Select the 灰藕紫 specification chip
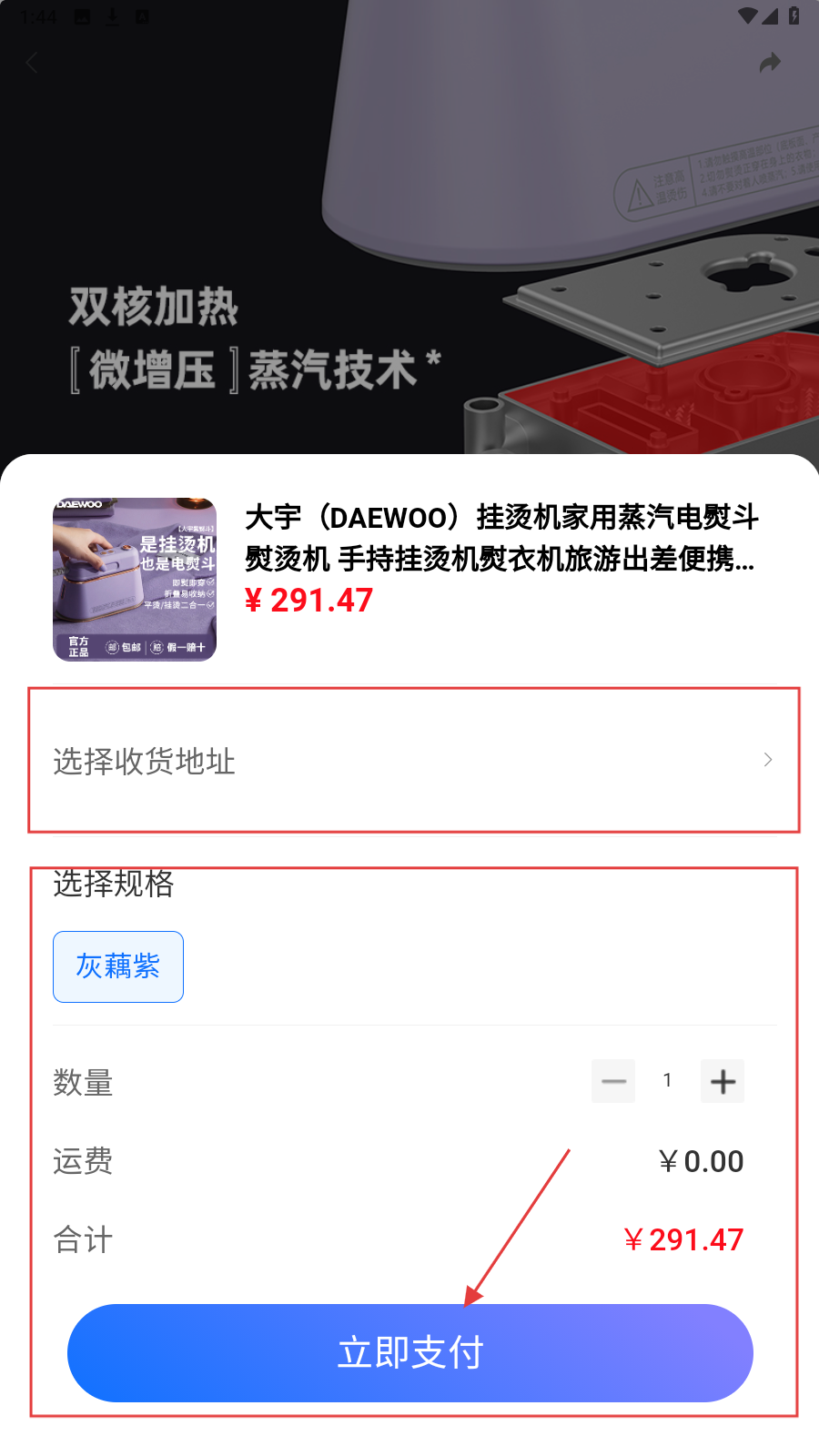This screenshot has width=819, height=1456. (118, 966)
